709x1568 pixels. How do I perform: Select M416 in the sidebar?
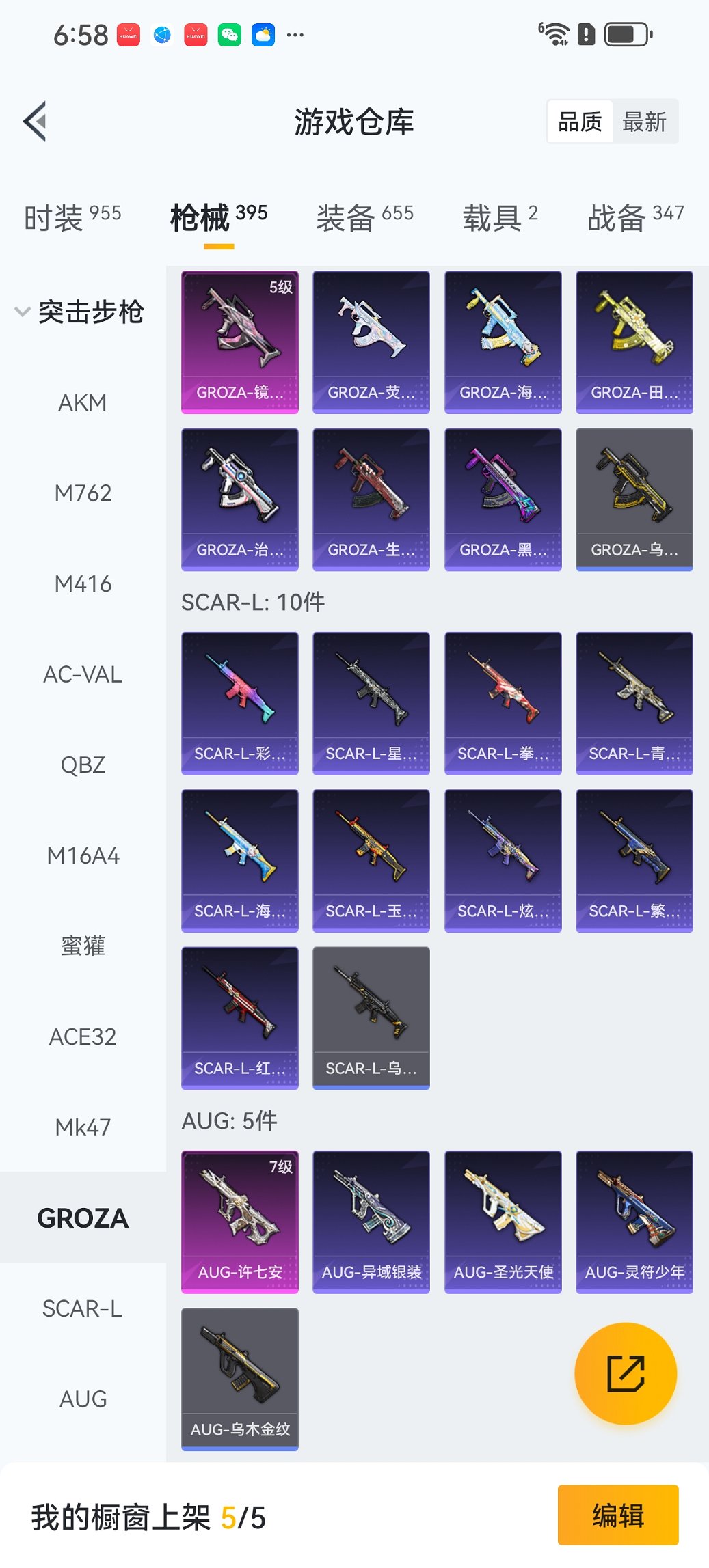pyautogui.click(x=83, y=583)
